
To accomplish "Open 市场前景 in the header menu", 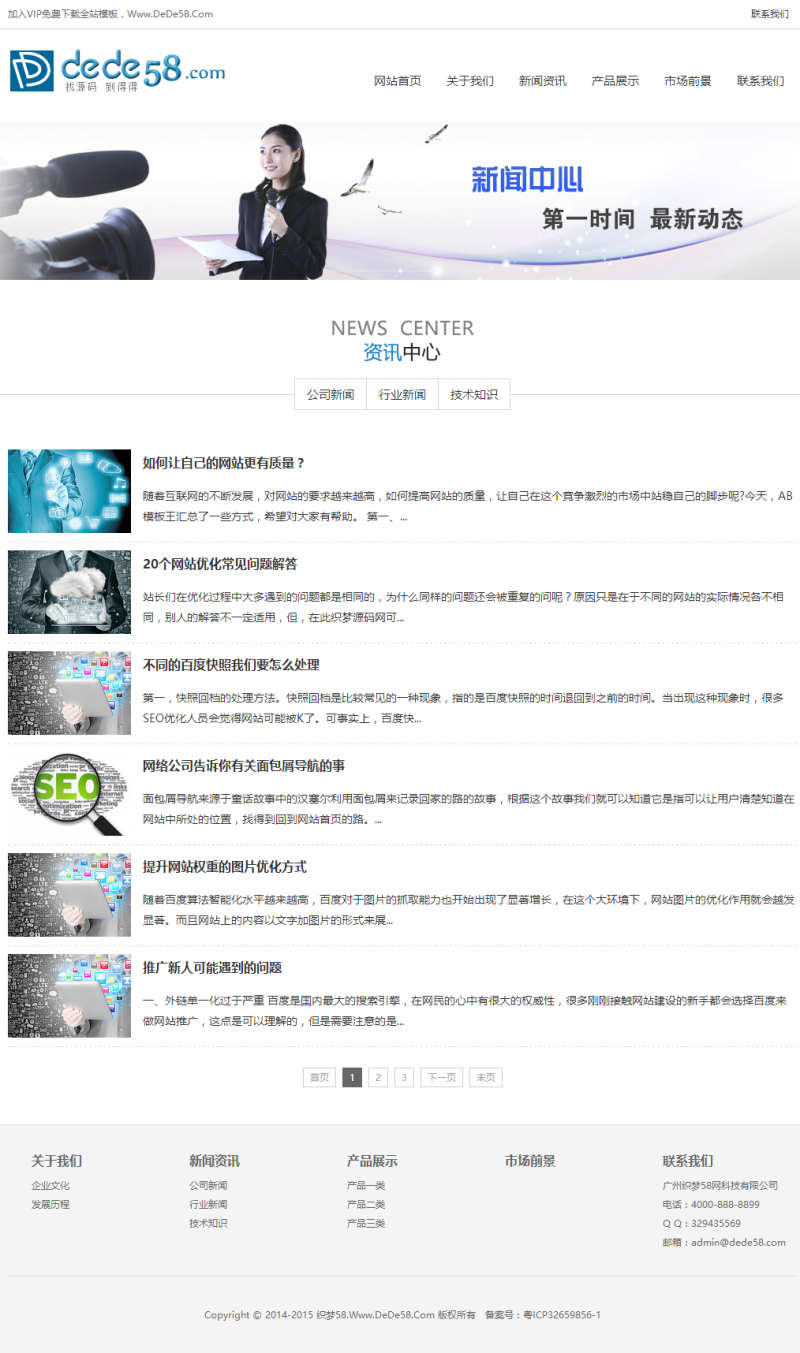I will pos(688,81).
